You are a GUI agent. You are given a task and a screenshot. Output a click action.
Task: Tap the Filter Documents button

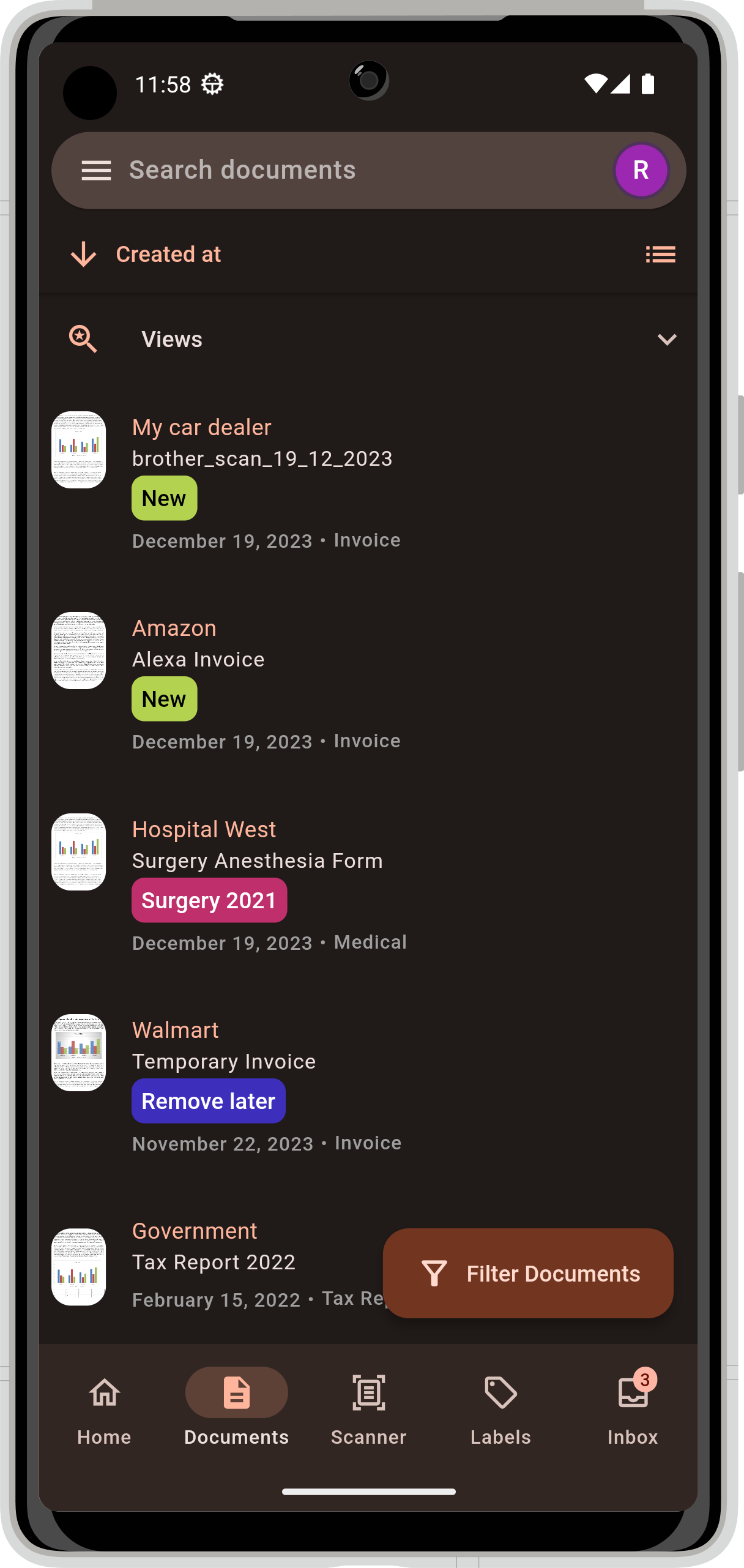point(528,1274)
